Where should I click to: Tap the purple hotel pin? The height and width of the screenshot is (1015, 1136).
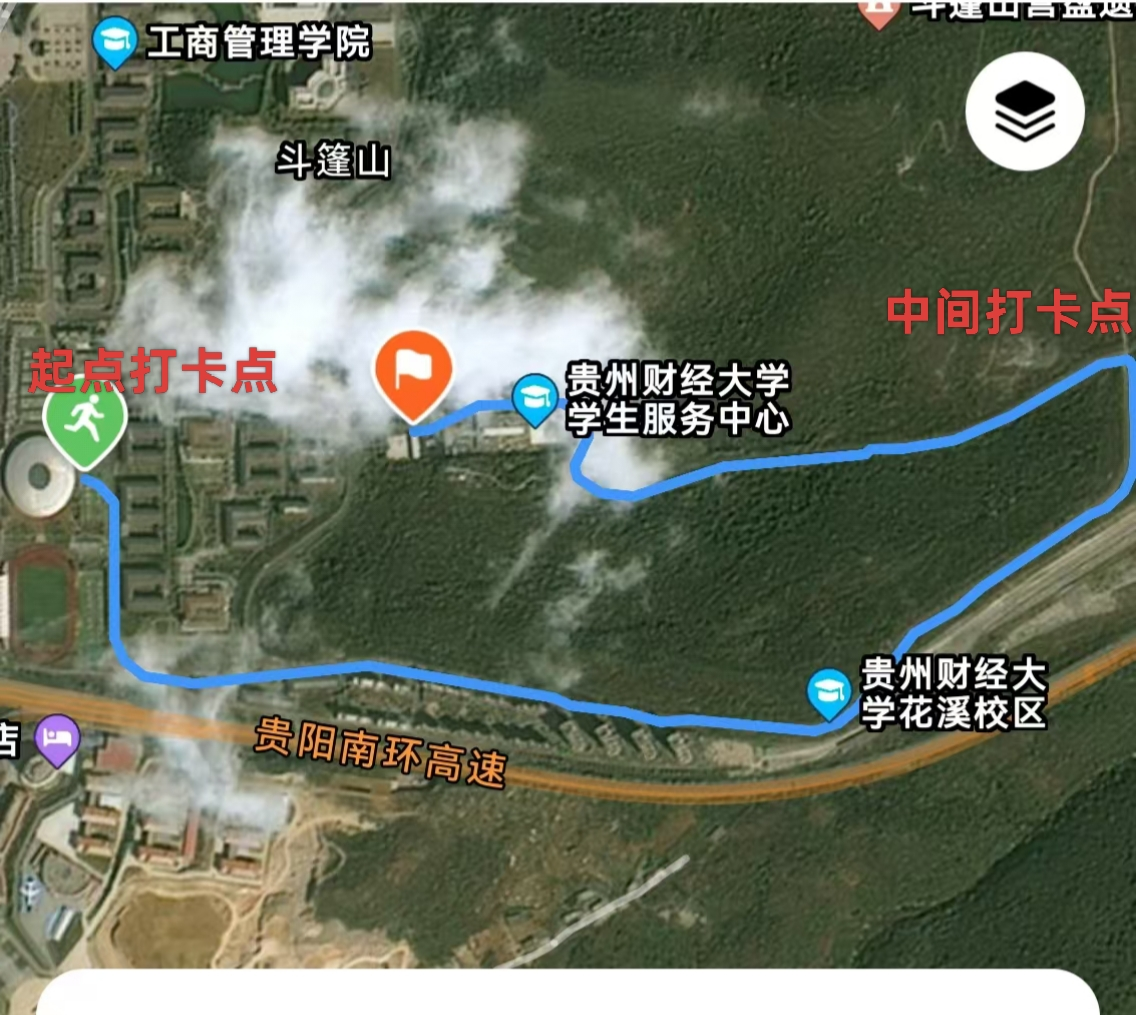point(57,740)
